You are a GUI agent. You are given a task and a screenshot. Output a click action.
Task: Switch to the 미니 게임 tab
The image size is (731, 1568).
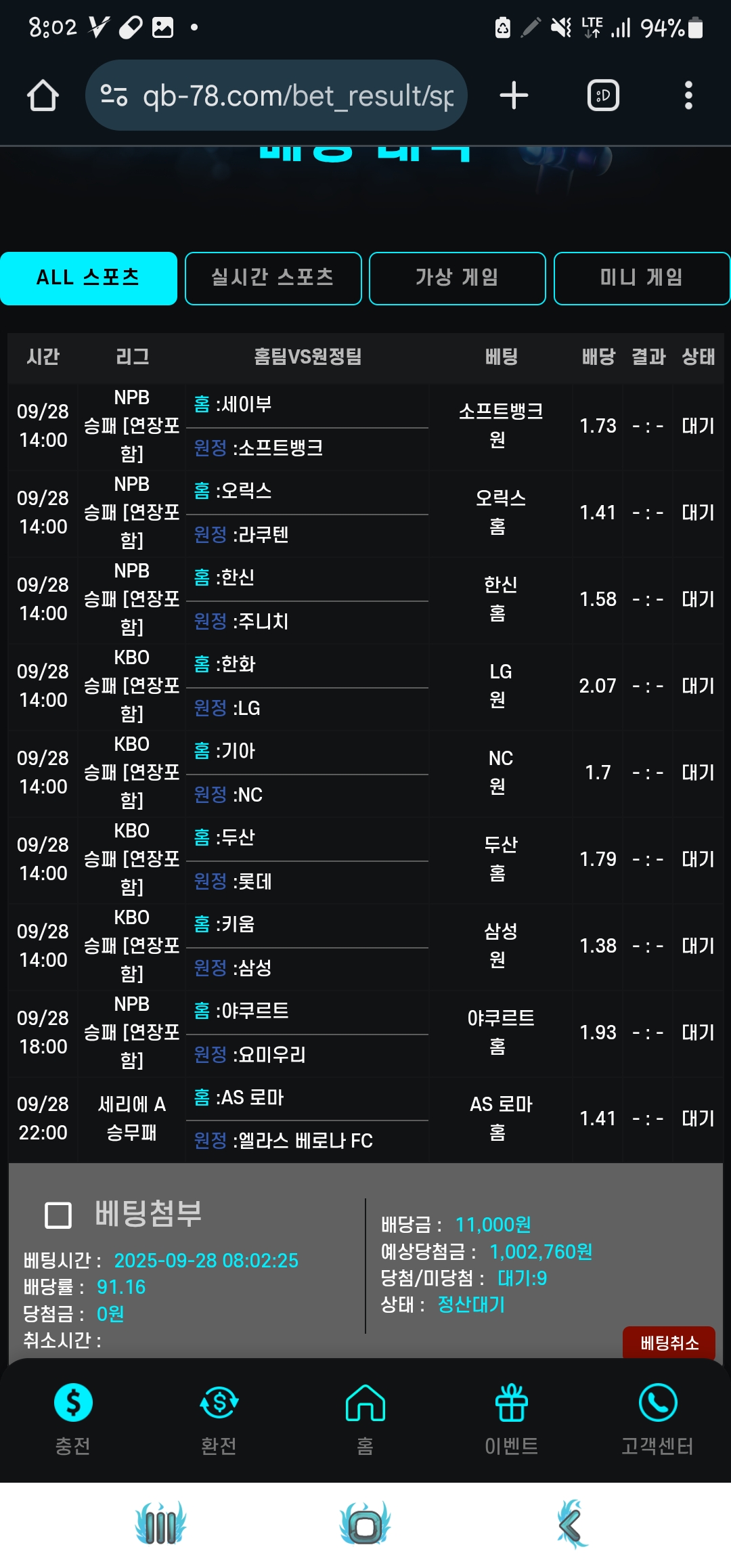click(641, 278)
